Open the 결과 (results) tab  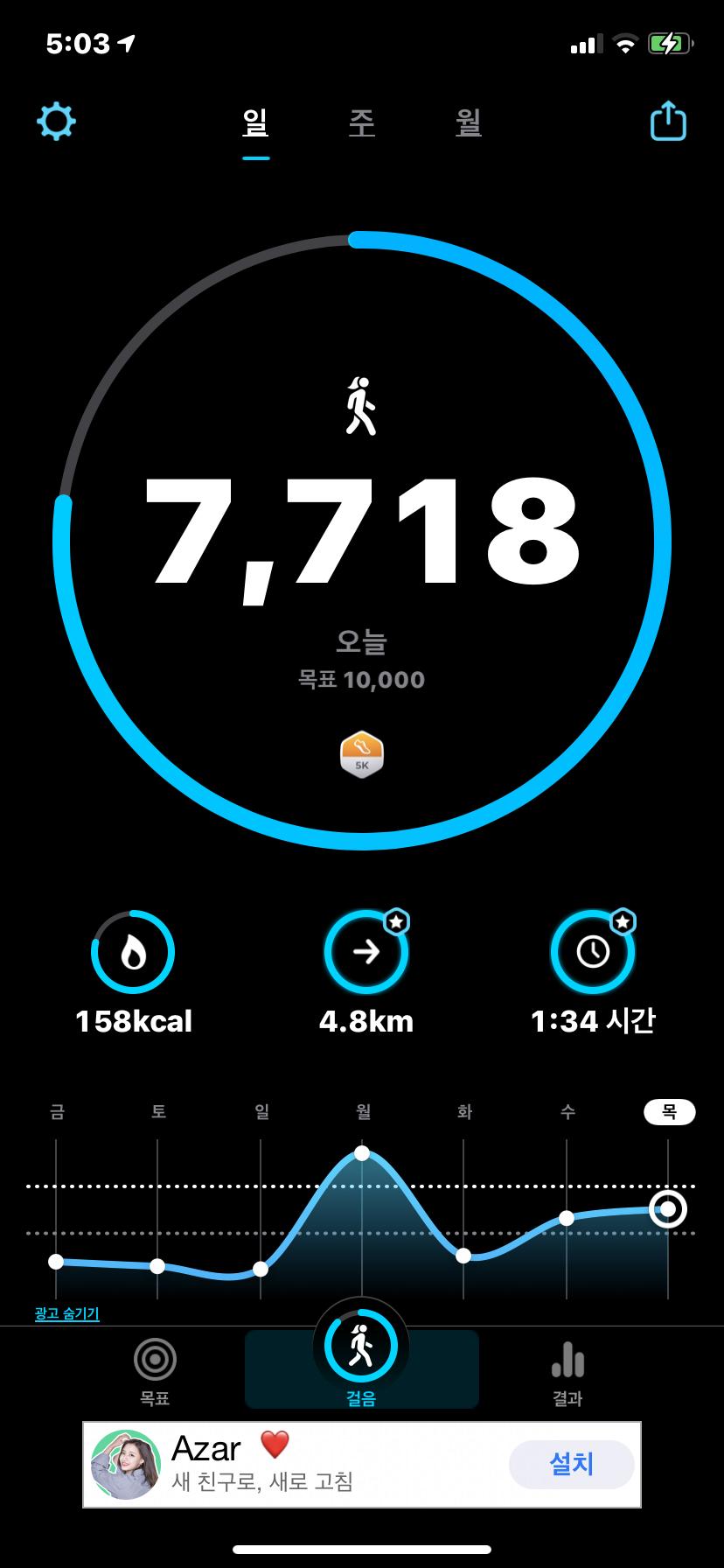567,1369
